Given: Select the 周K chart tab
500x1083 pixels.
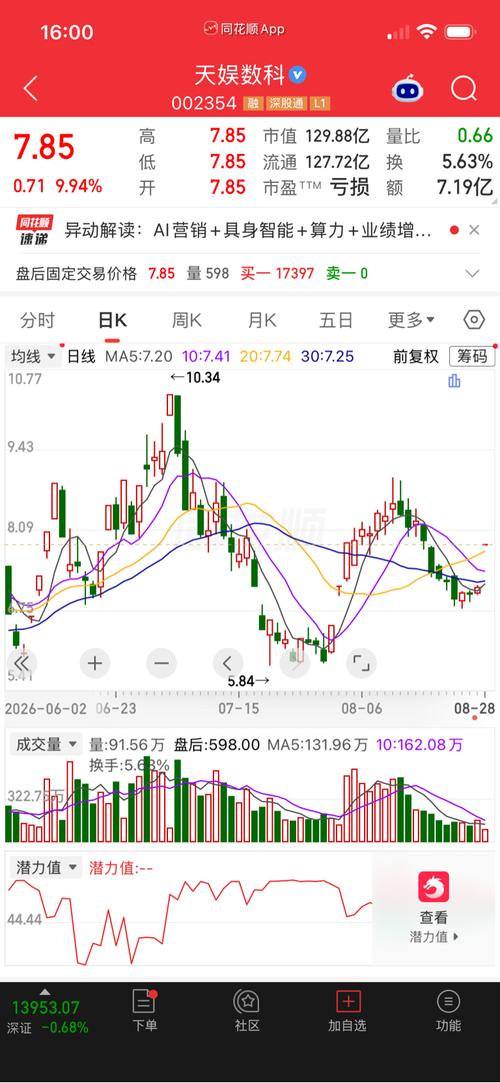Looking at the screenshot, I should click(186, 320).
